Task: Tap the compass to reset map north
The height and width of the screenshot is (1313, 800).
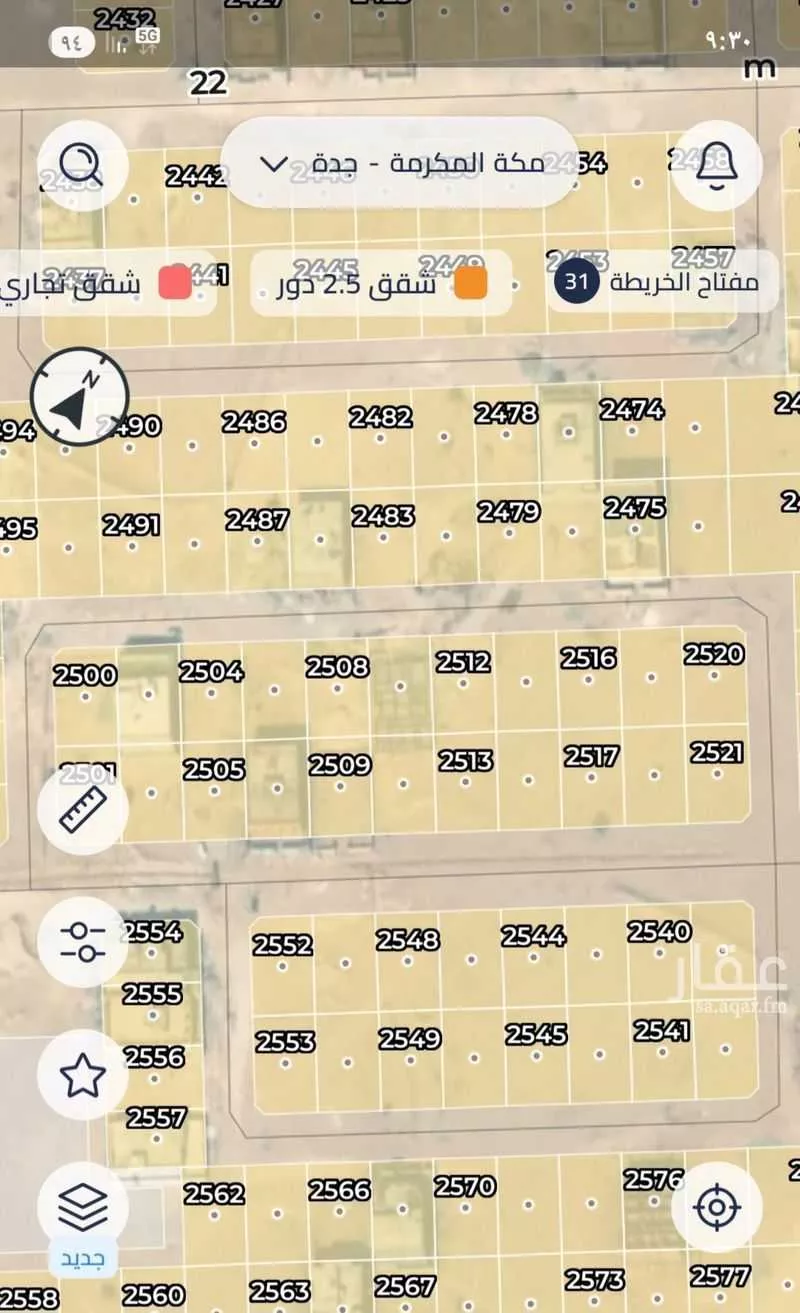Action: tap(82, 398)
